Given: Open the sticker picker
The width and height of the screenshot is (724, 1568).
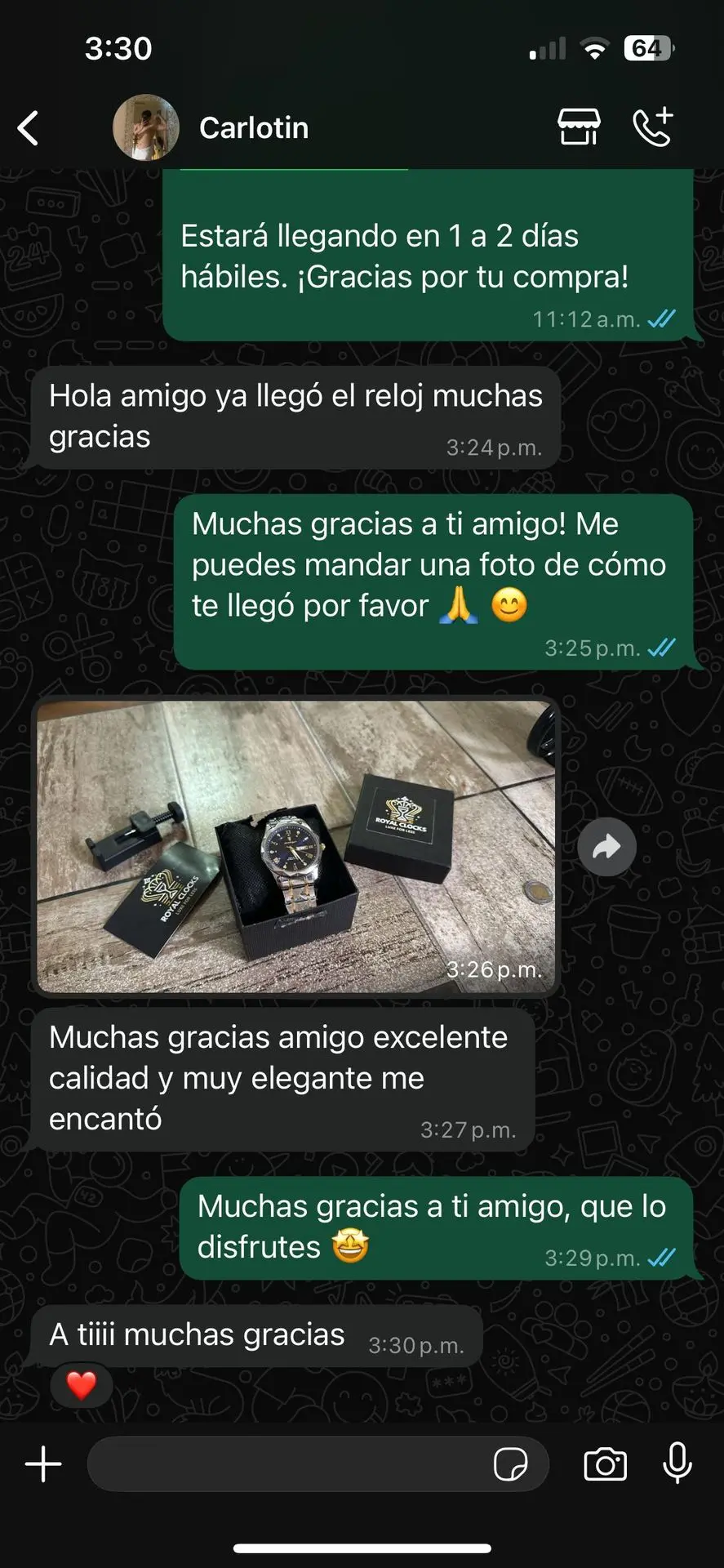Looking at the screenshot, I should click(x=511, y=1464).
